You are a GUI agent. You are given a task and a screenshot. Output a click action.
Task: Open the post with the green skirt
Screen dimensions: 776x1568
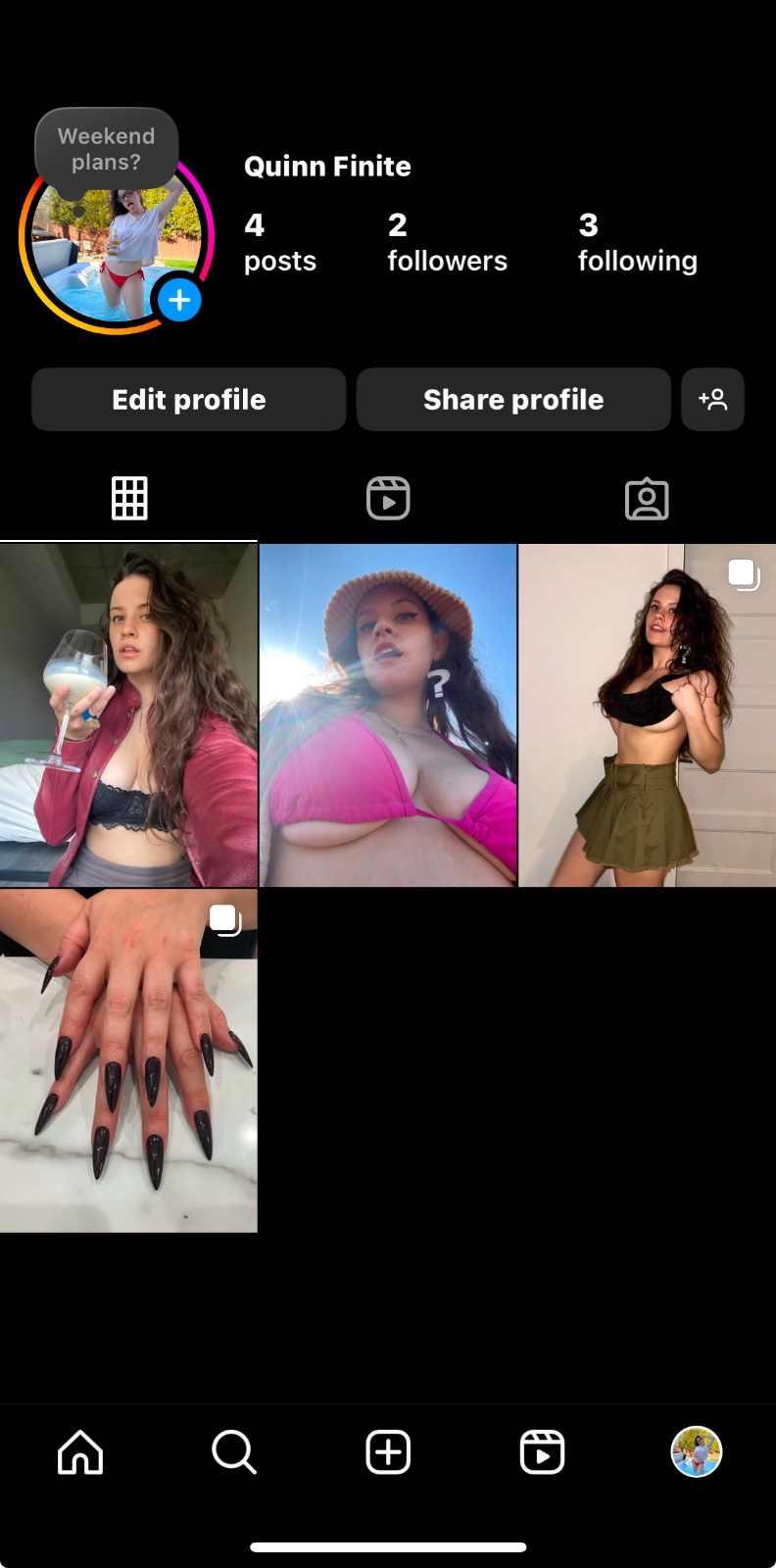[x=647, y=715]
